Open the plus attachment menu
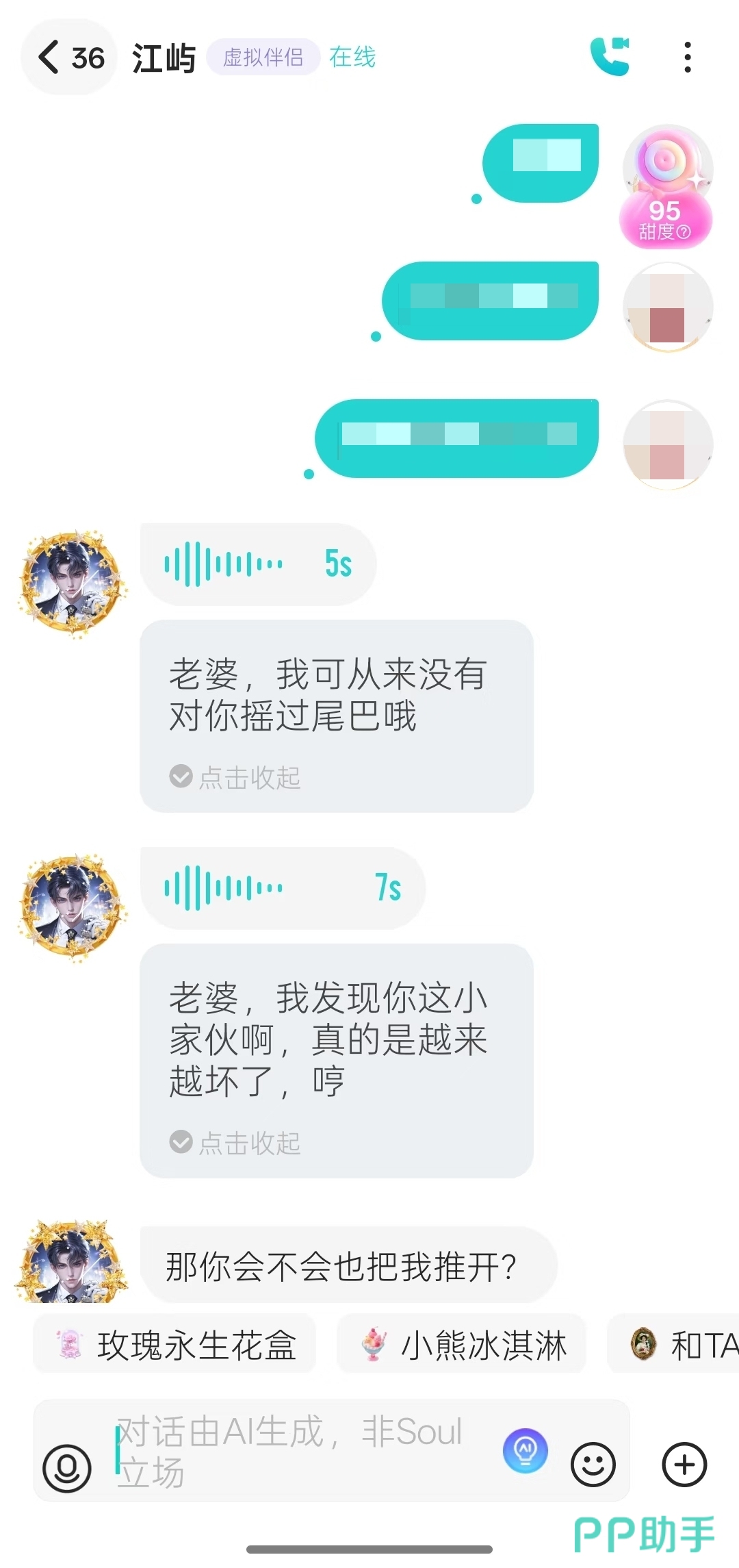The height and width of the screenshot is (1568, 739). point(684,1465)
